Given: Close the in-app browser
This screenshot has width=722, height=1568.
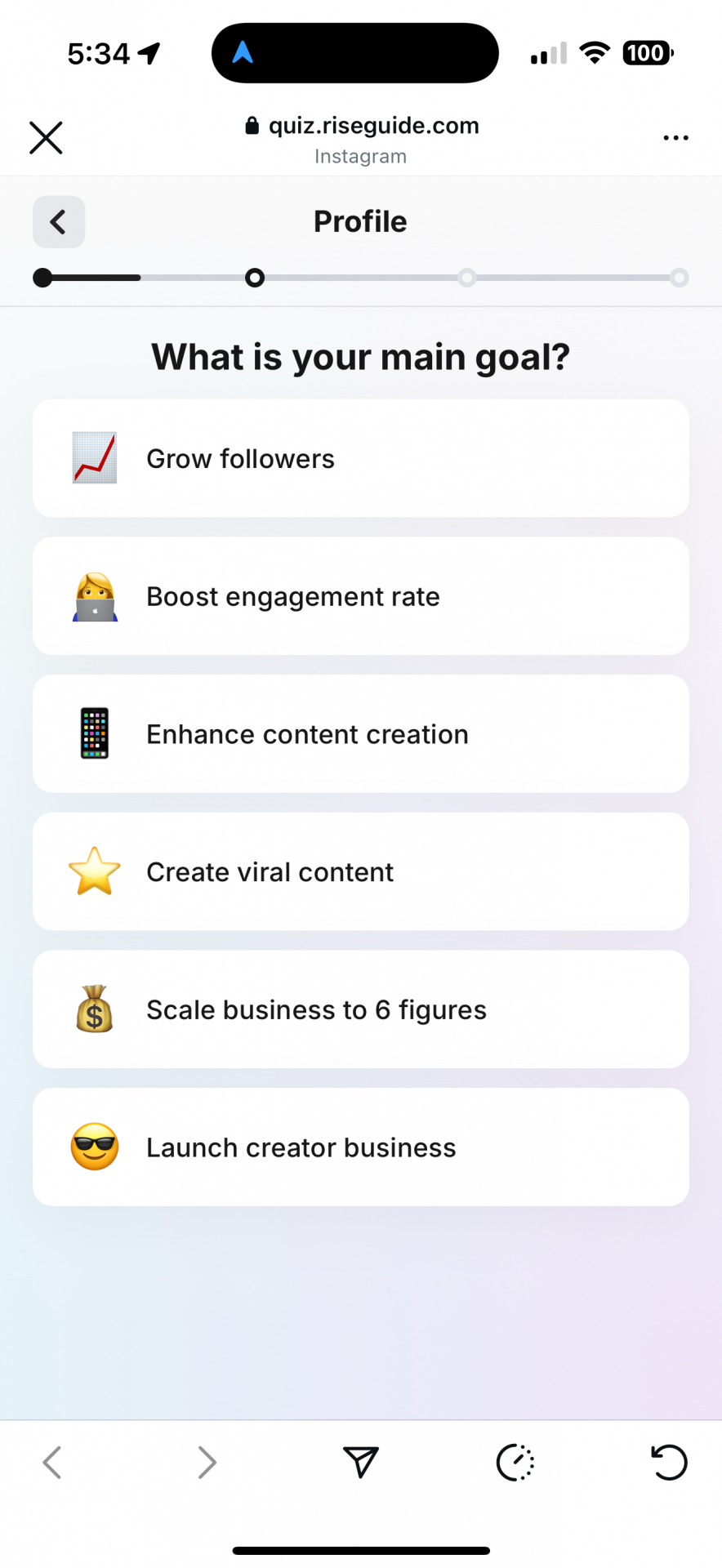Looking at the screenshot, I should [x=46, y=137].
